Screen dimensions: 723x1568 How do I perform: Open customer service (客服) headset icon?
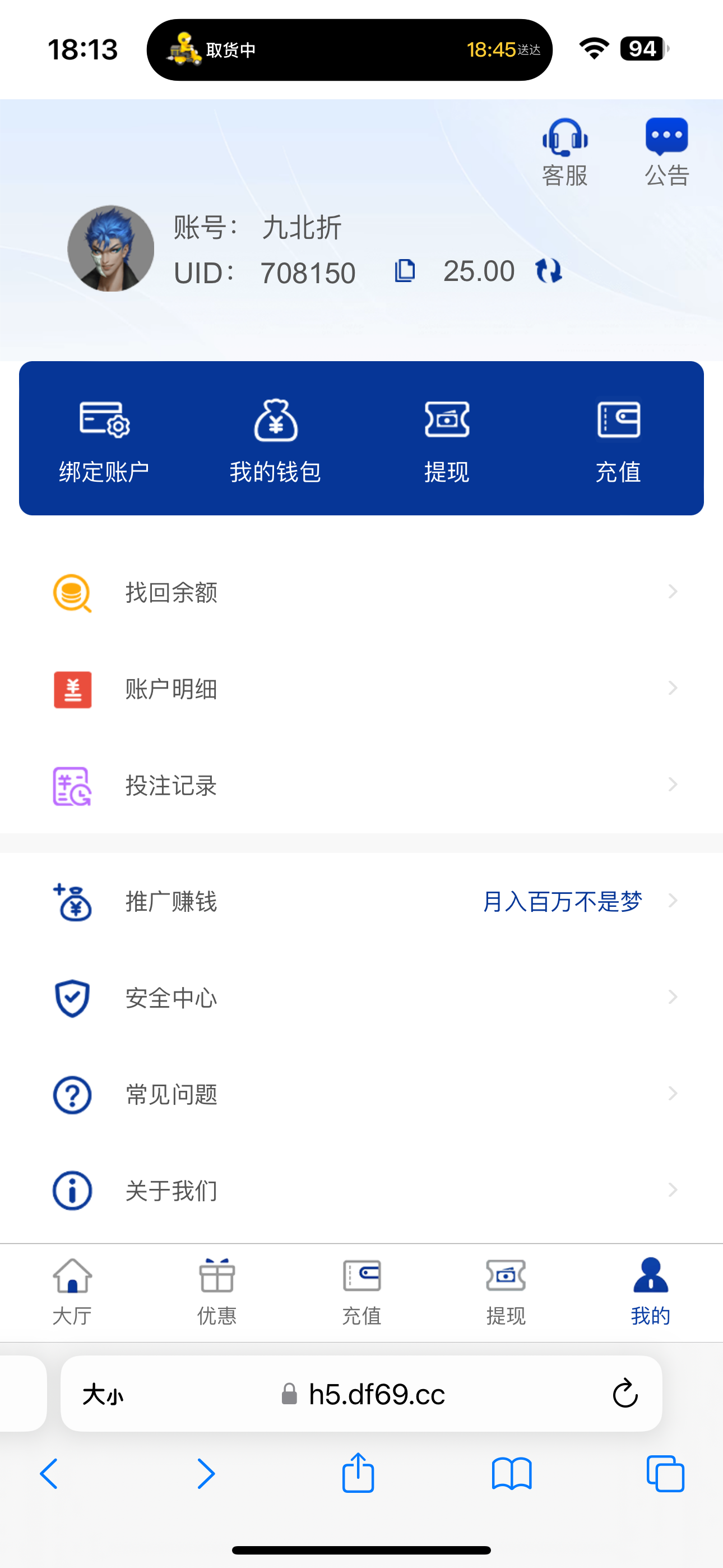pyautogui.click(x=565, y=152)
